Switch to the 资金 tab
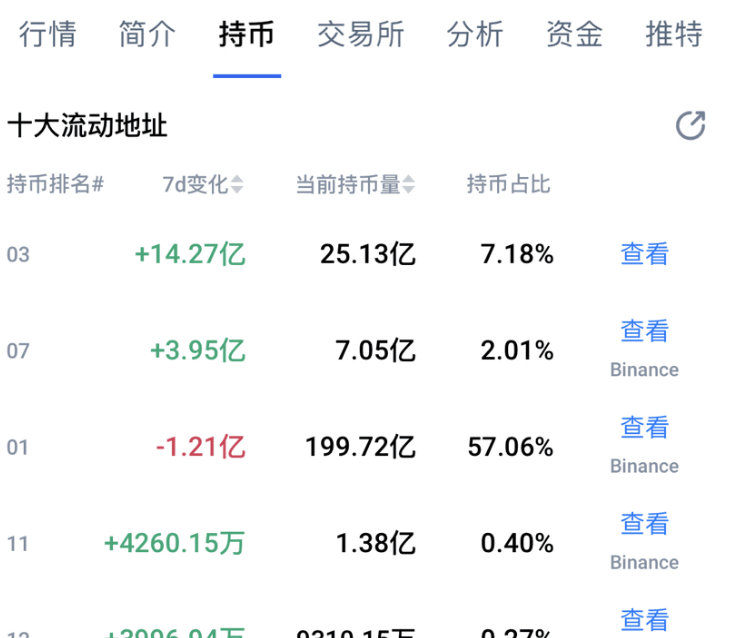Viewport: 738px width, 638px height. [575, 35]
